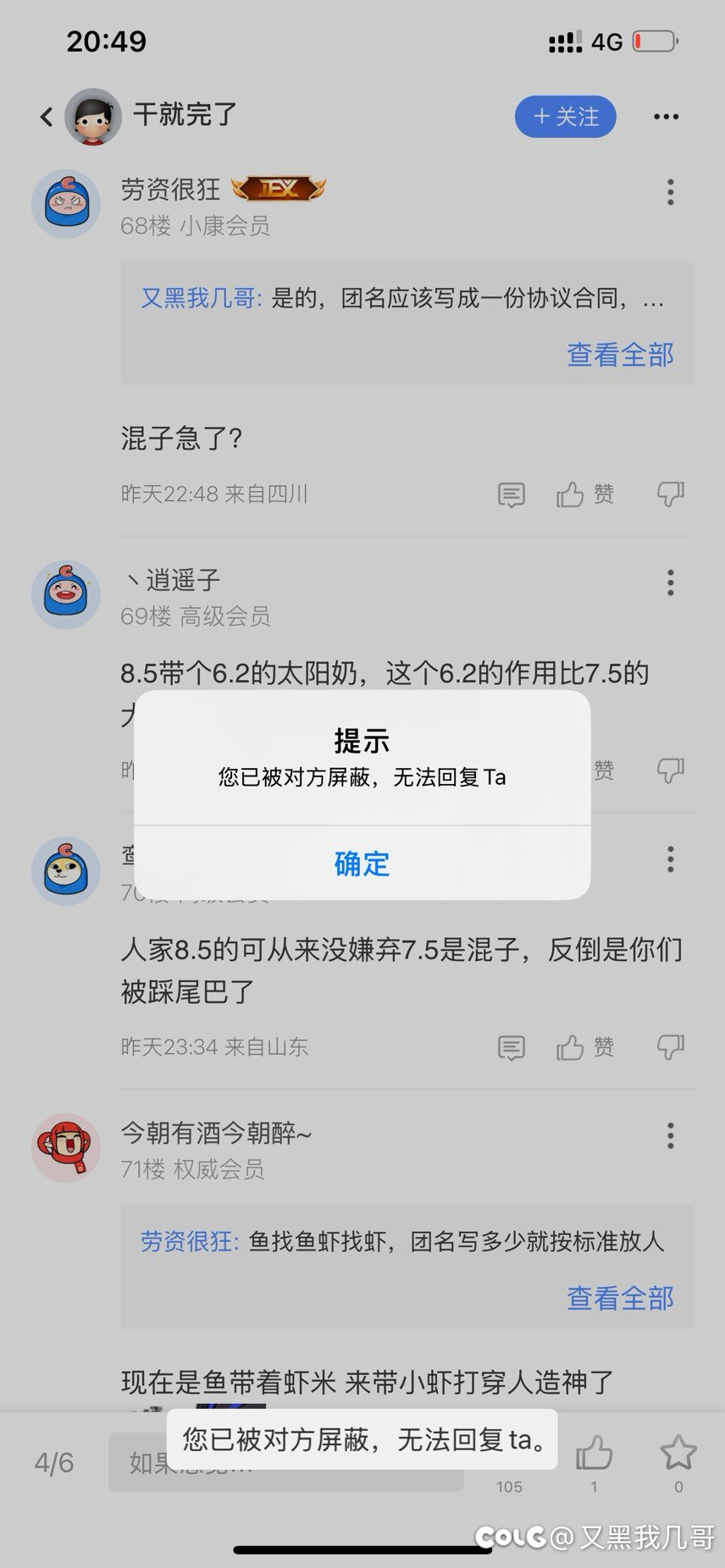Image resolution: width=725 pixels, height=1568 pixels.
Task: Reply to the 昨天23:34 comment
Action: [511, 1048]
